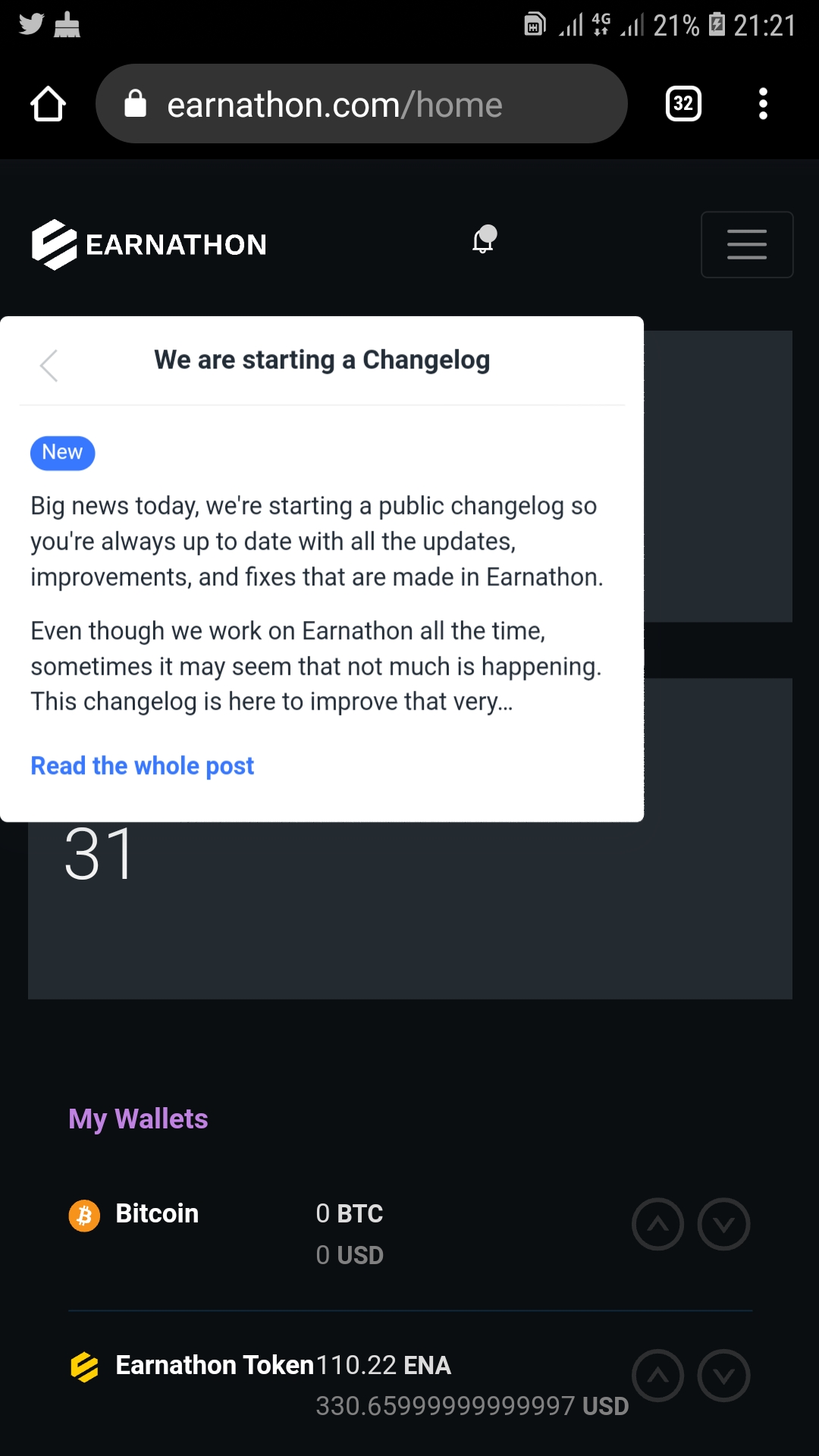
Task: Read the whole changelog post
Action: pyautogui.click(x=142, y=766)
